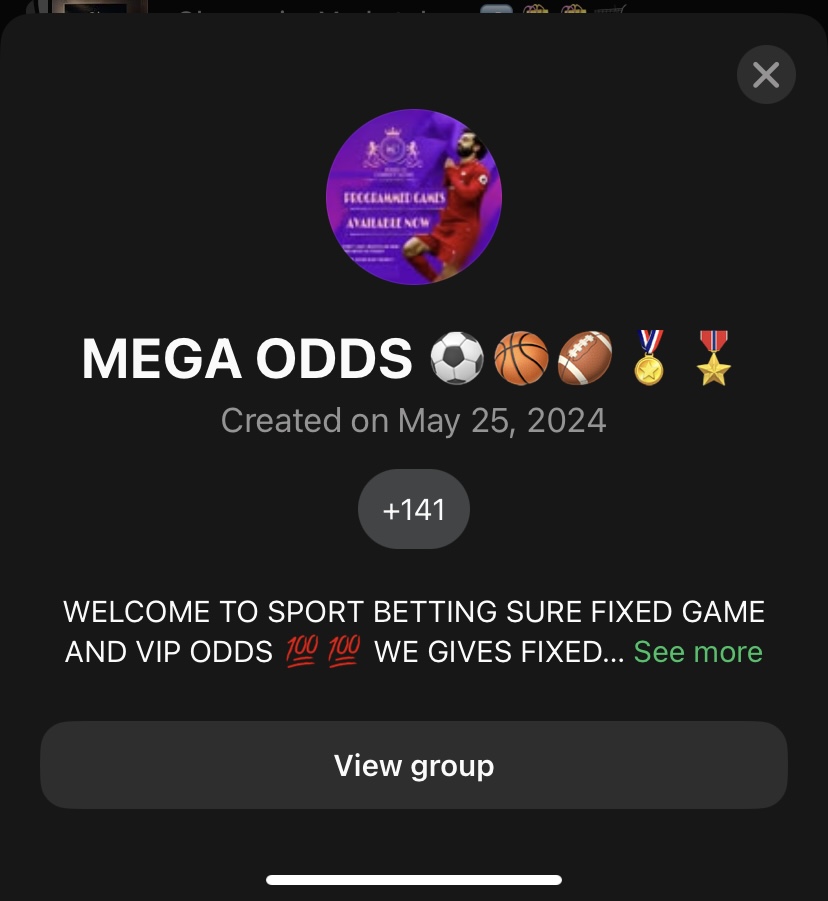Tap the View group button

coord(414,765)
